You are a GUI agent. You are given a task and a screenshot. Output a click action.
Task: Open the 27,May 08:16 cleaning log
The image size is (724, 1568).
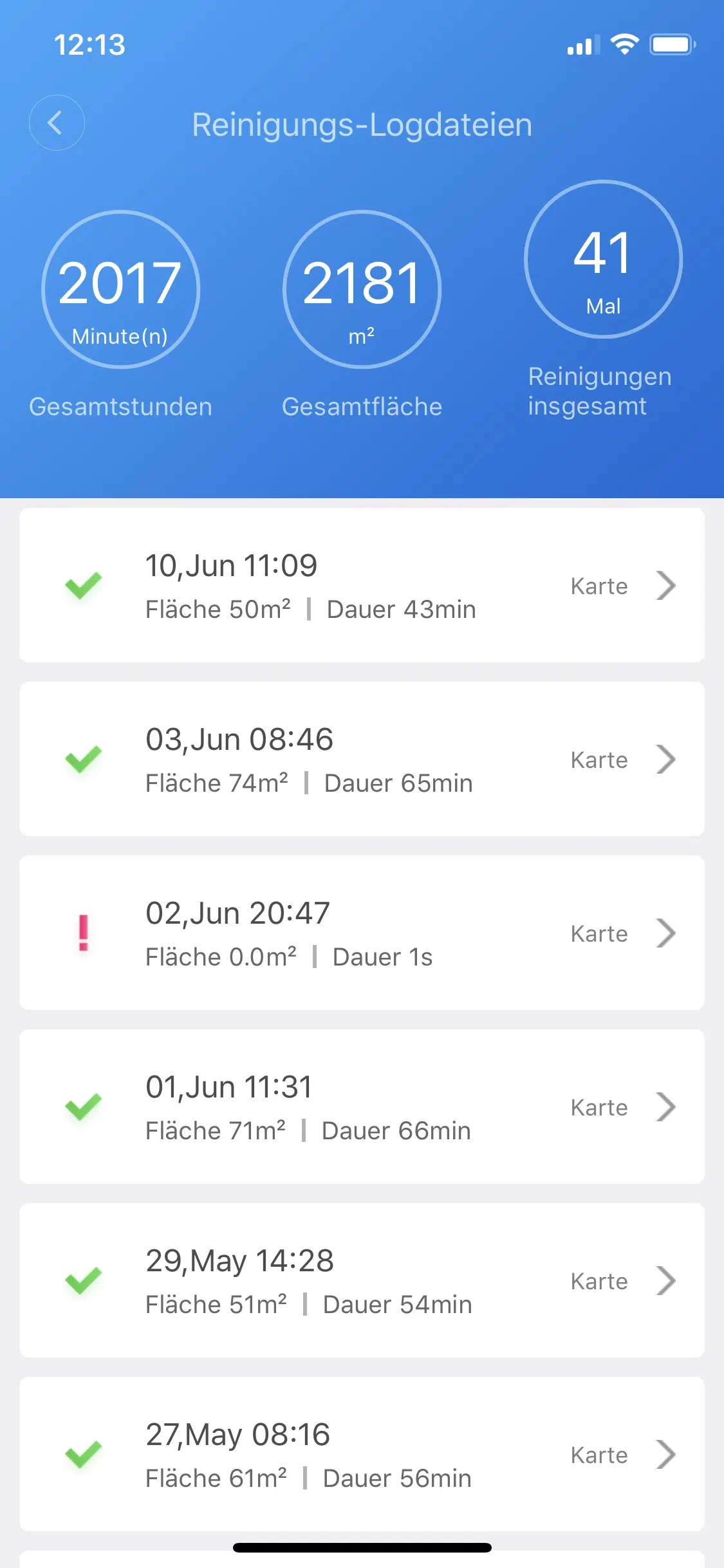362,1454
